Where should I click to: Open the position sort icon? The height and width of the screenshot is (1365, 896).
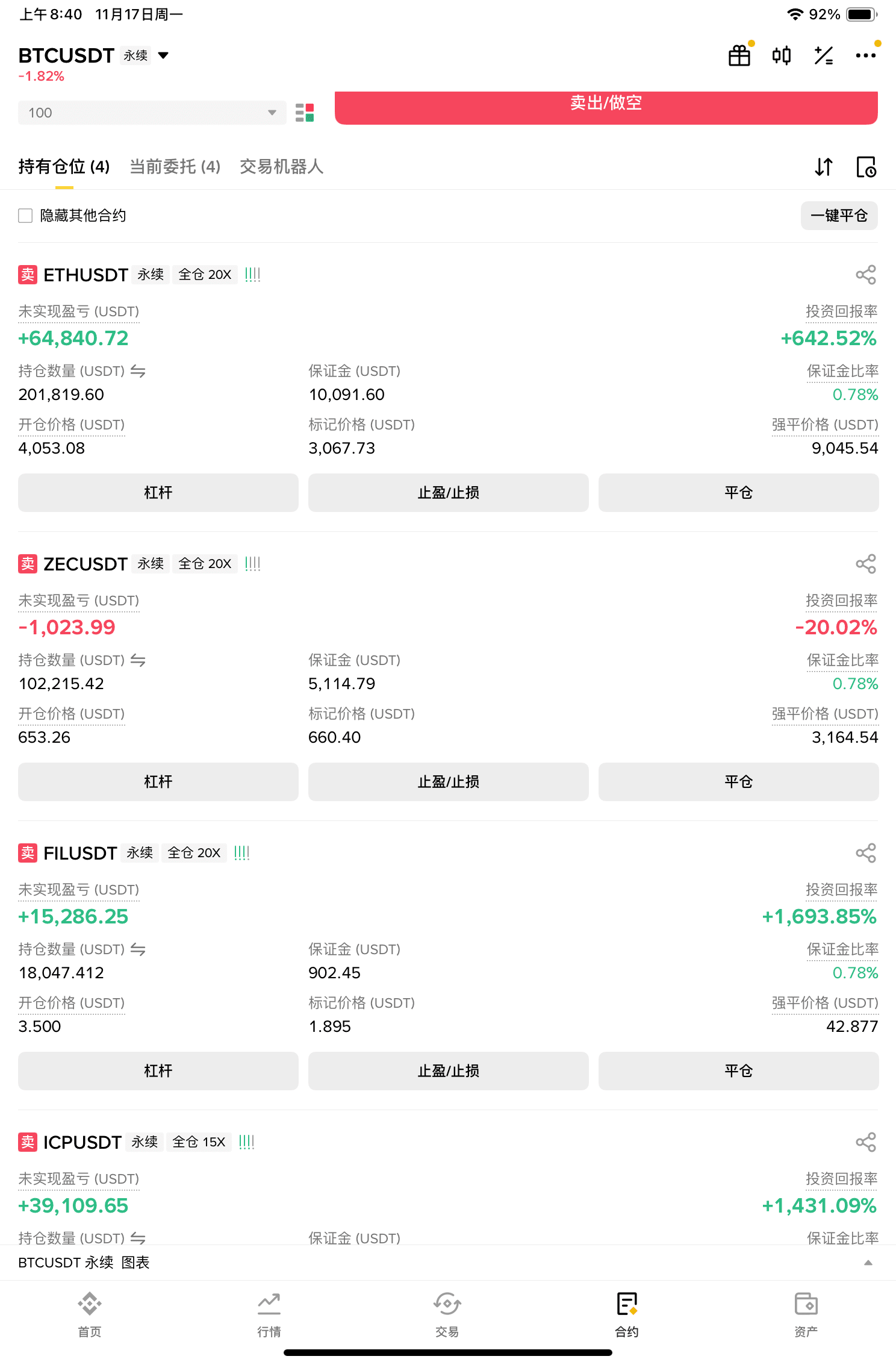[x=824, y=167]
